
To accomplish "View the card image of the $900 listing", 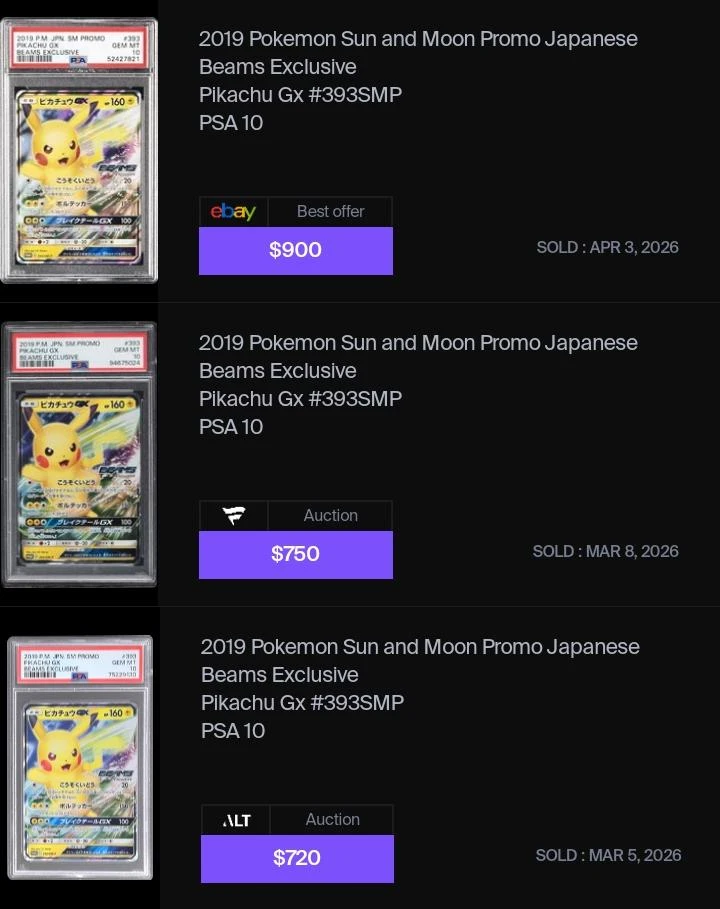I will (79, 151).
